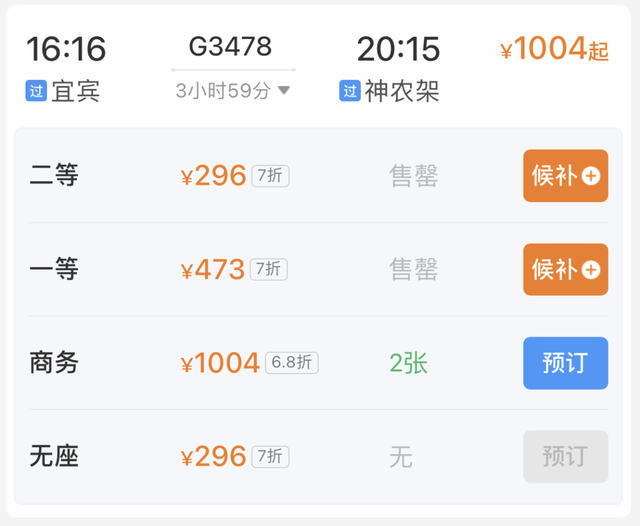Join the 候补 waitlist for 一等 seat
Image resolution: width=640 pixels, height=526 pixels.
click(565, 269)
